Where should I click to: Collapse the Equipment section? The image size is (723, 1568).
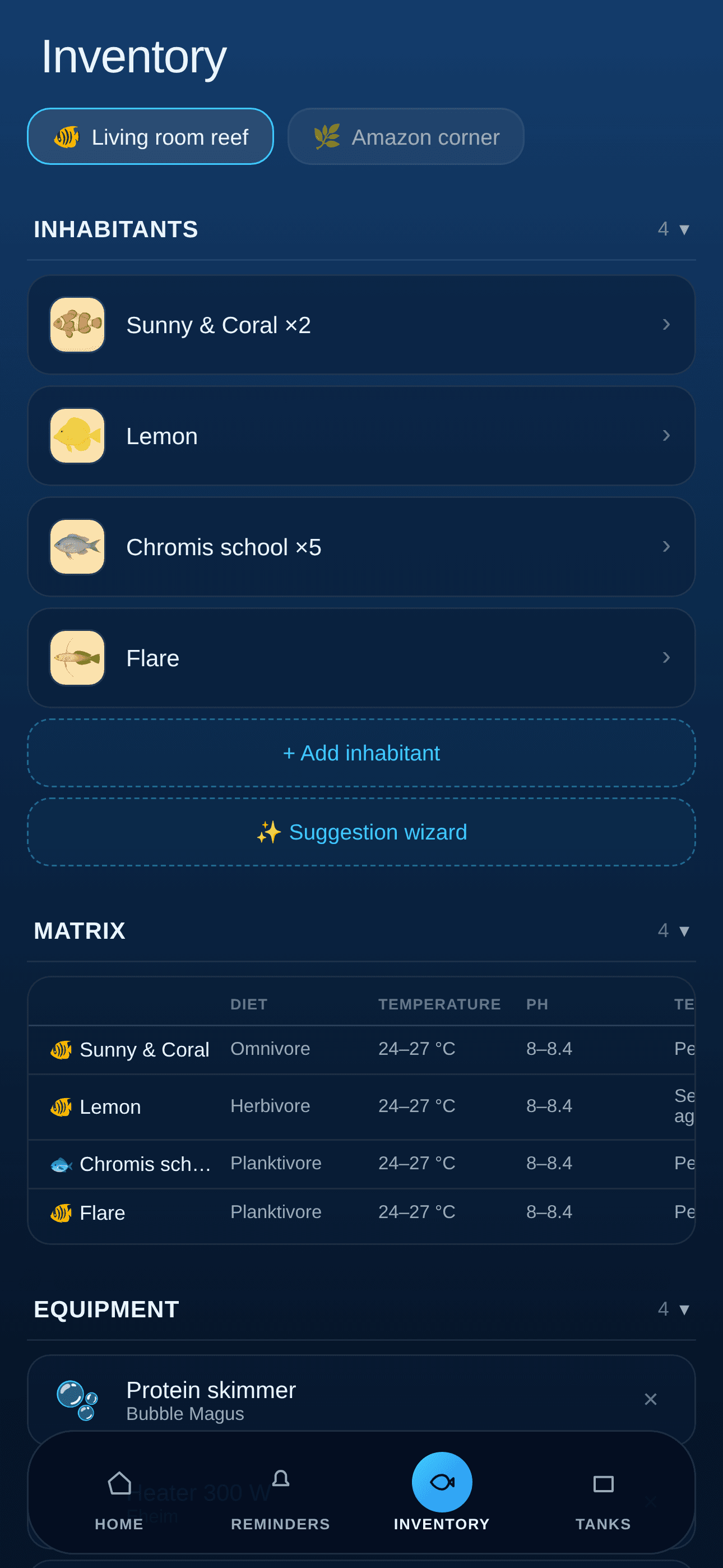(x=673, y=1309)
